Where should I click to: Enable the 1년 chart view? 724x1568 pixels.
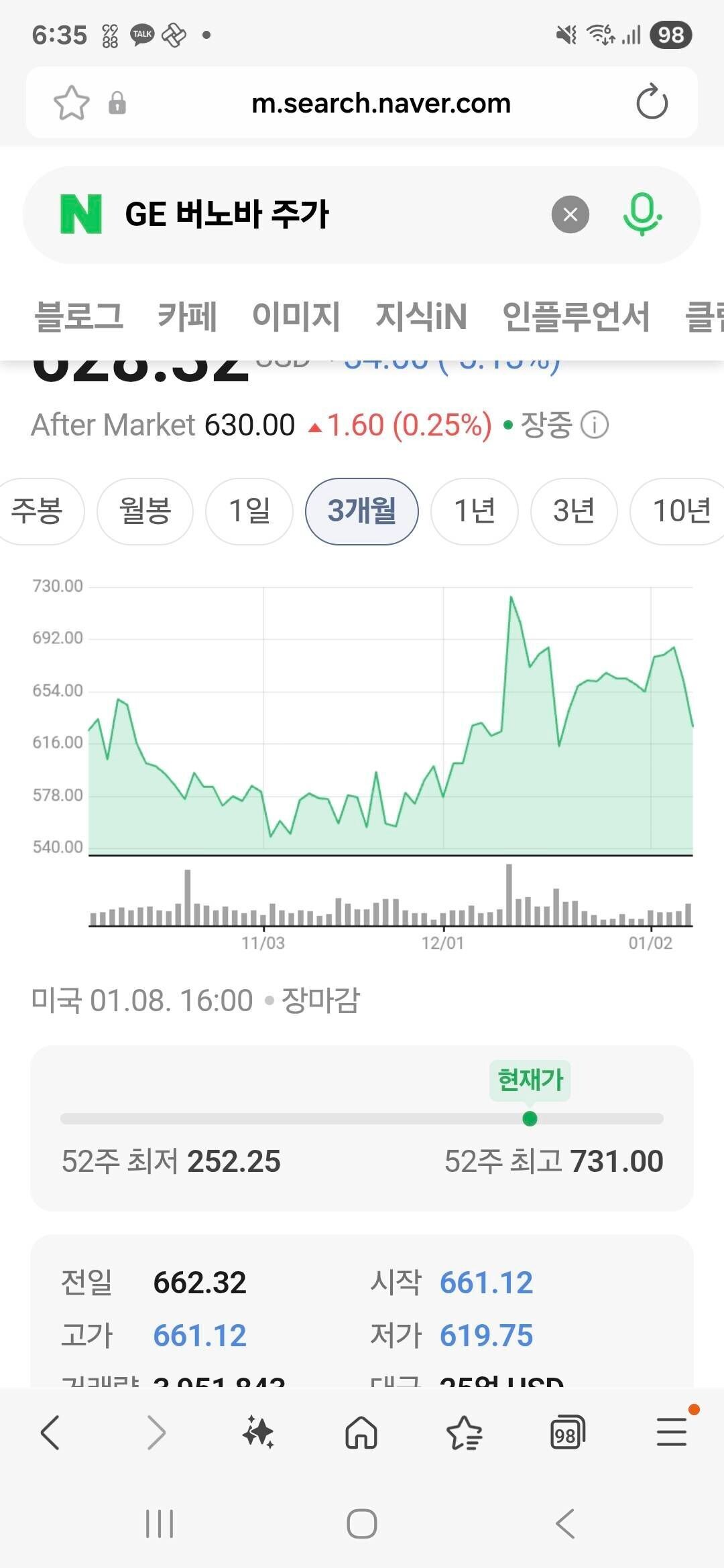[x=475, y=511]
